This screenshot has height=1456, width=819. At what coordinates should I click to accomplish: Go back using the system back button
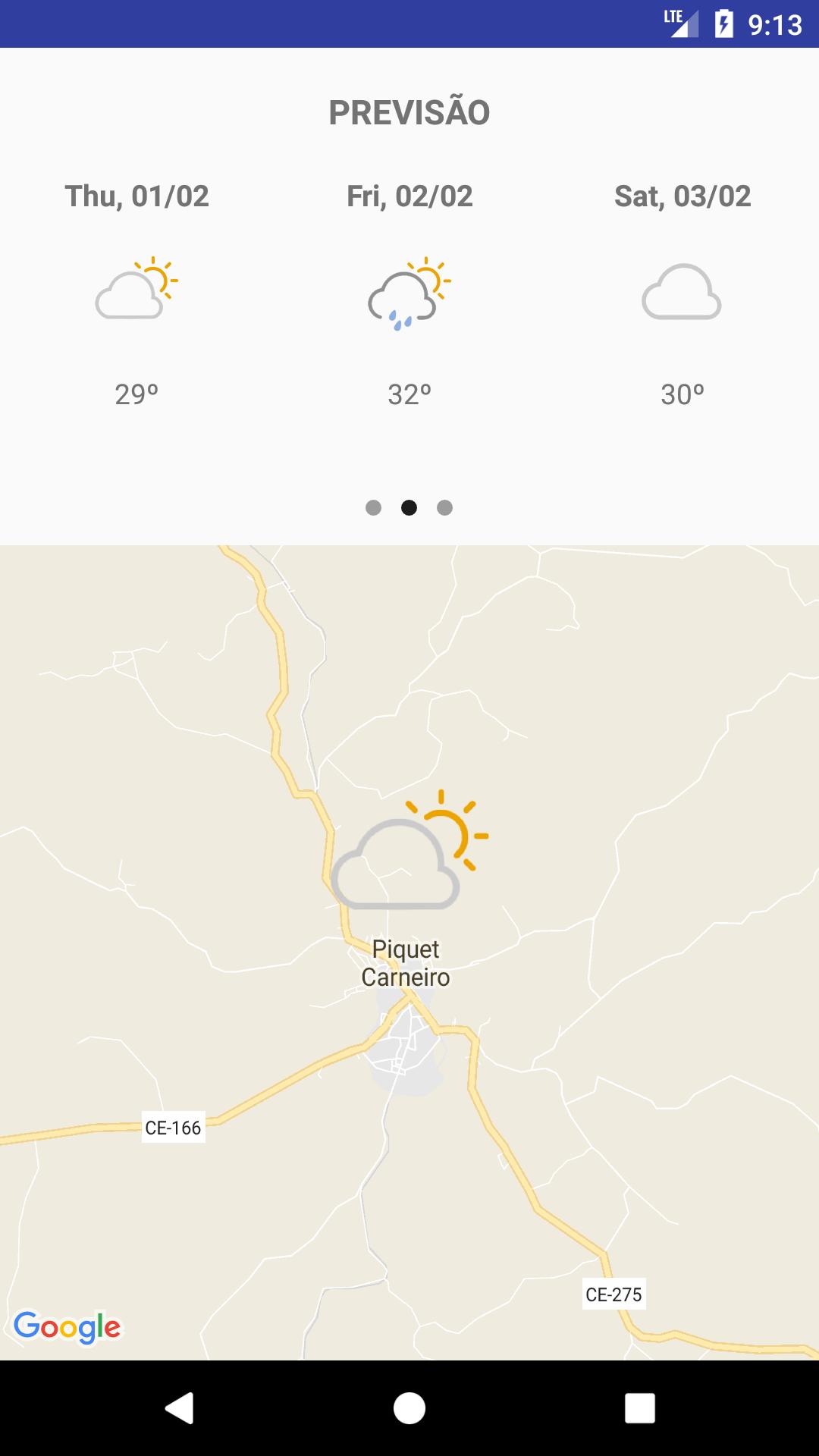click(x=180, y=1408)
